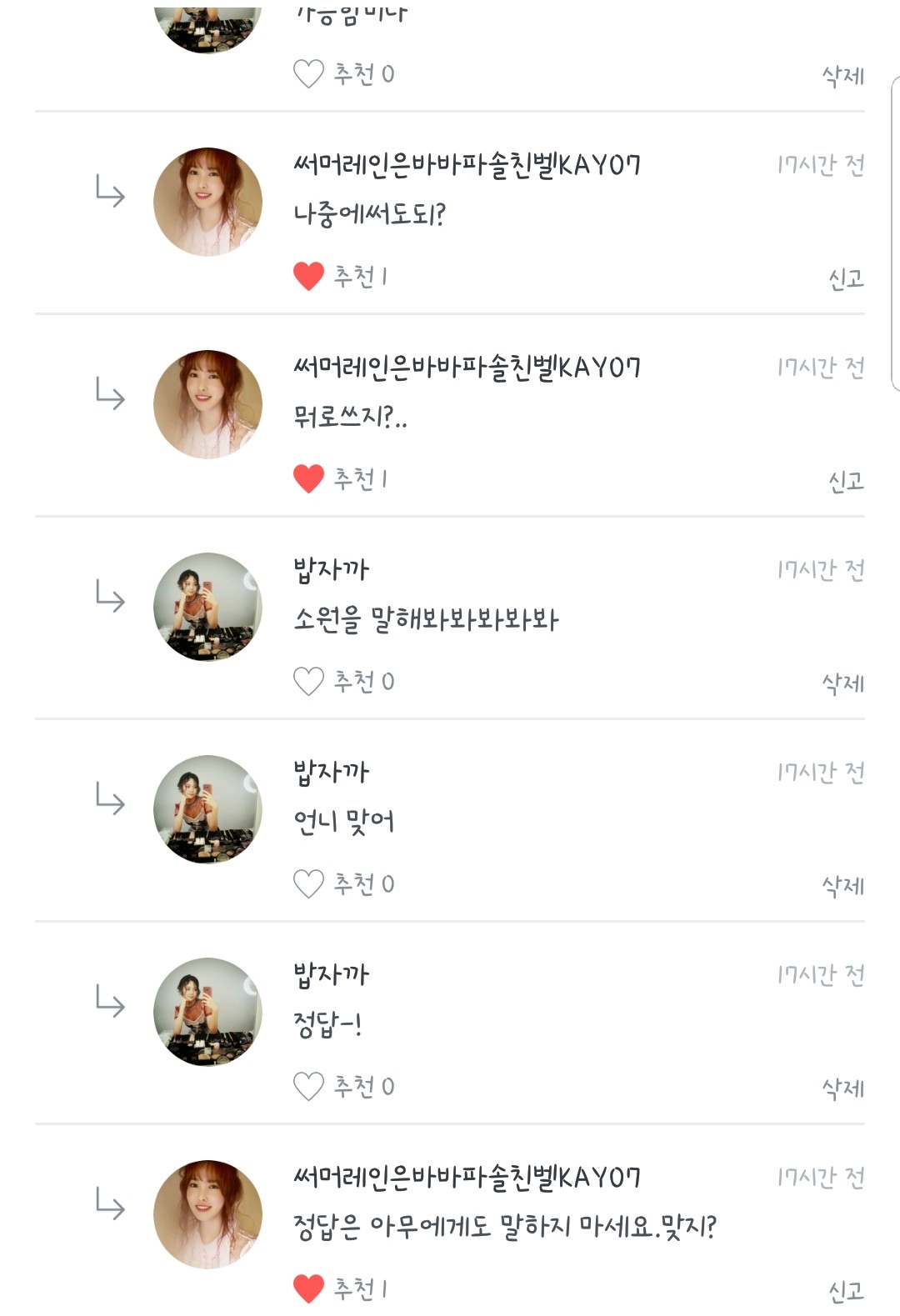Open the profile picture beside "나중에써도되?"
900x1316 pixels.
tap(207, 202)
